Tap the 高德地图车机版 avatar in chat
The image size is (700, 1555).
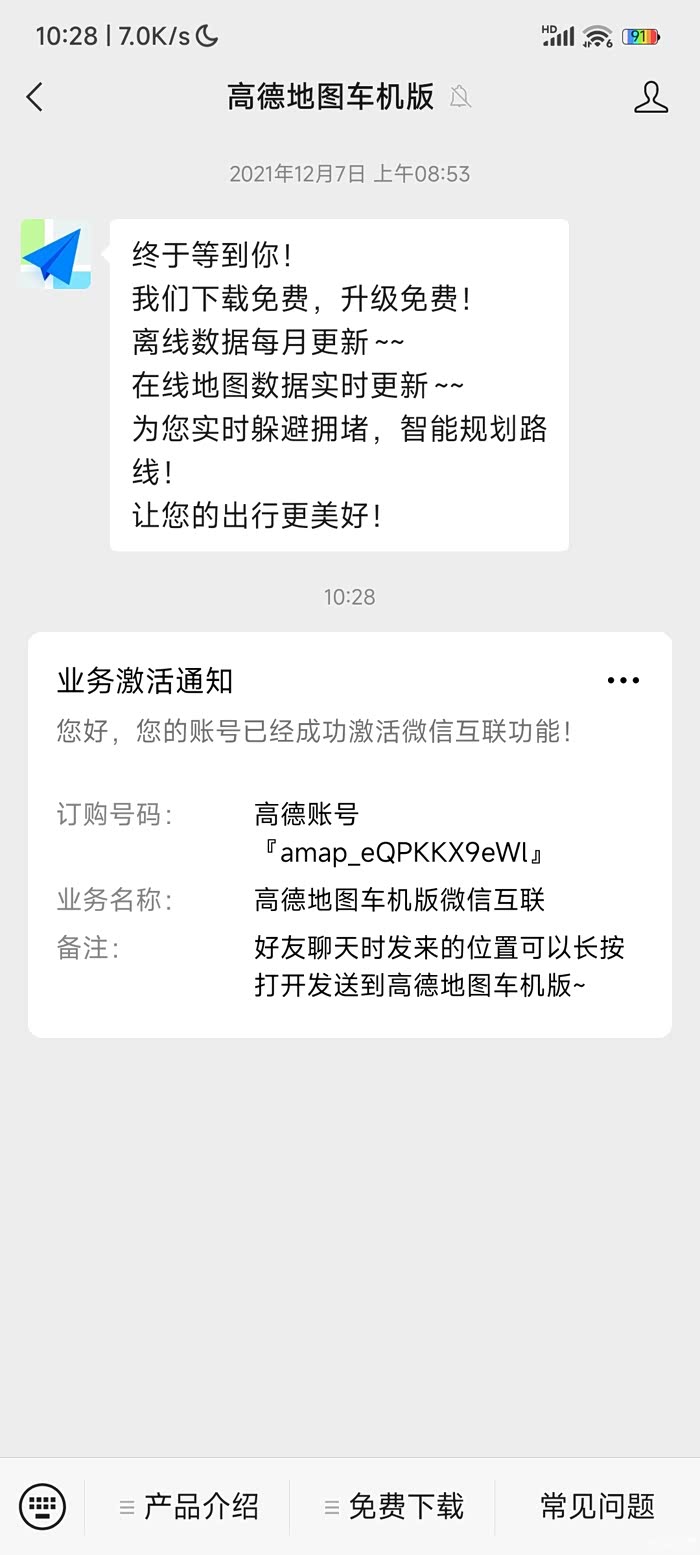coord(56,254)
